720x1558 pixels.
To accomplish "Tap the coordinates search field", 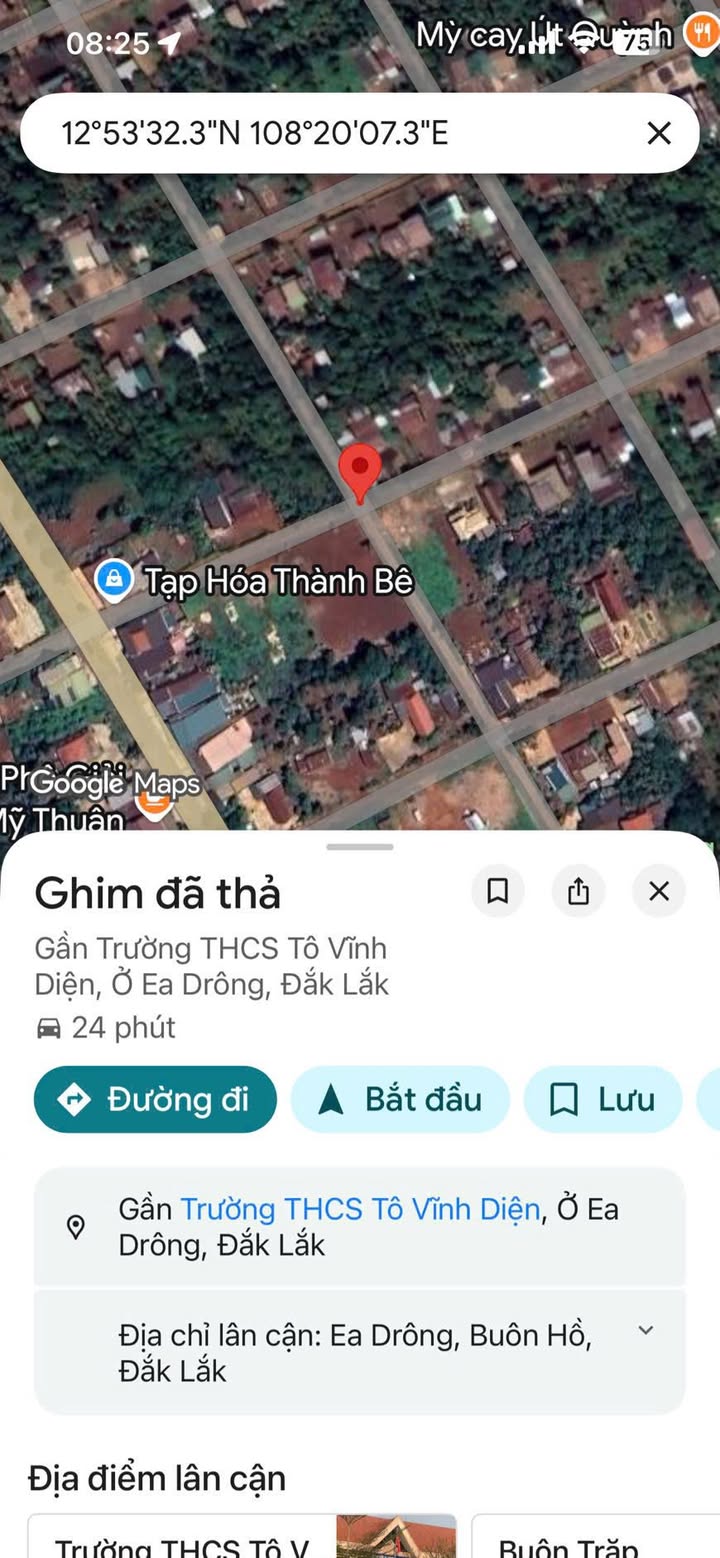I will [340, 133].
